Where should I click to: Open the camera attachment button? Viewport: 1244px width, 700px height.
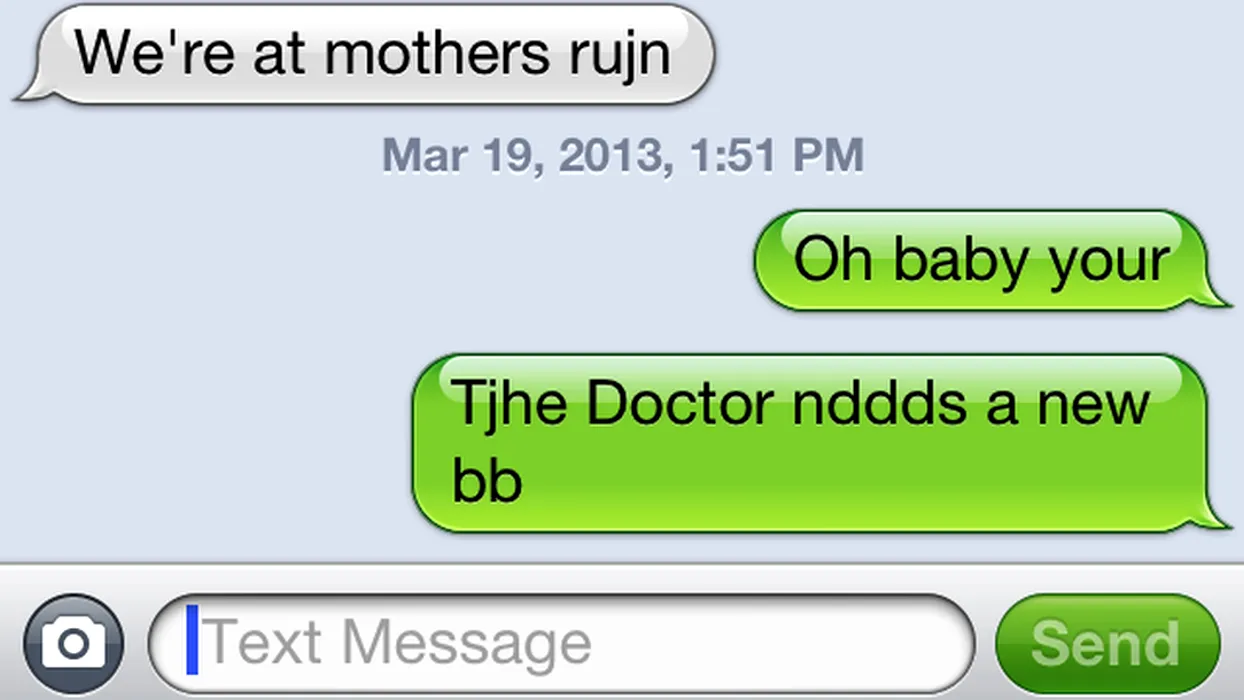pos(73,643)
